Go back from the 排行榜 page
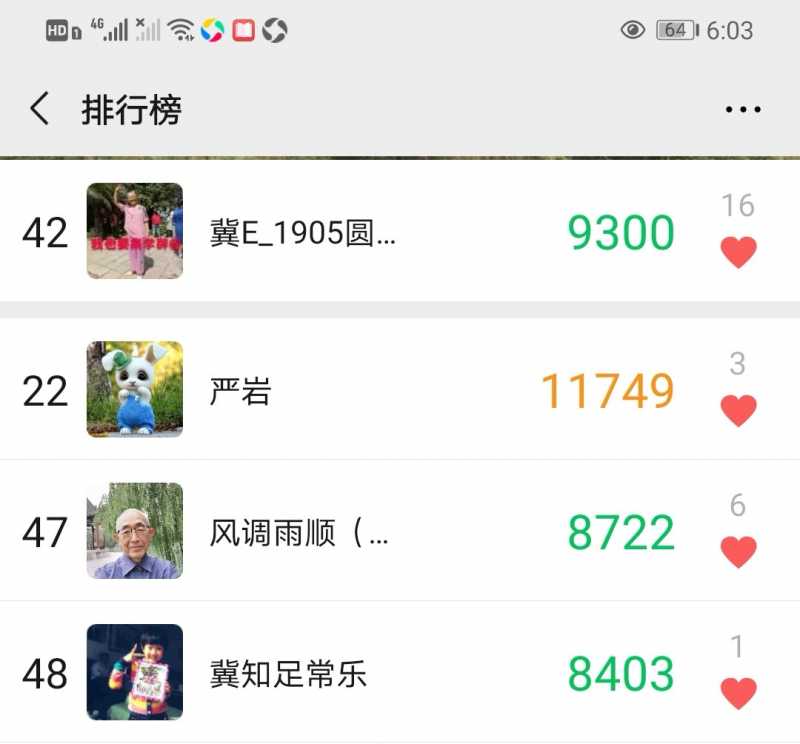Viewport: 800px width, 744px height. (x=39, y=109)
